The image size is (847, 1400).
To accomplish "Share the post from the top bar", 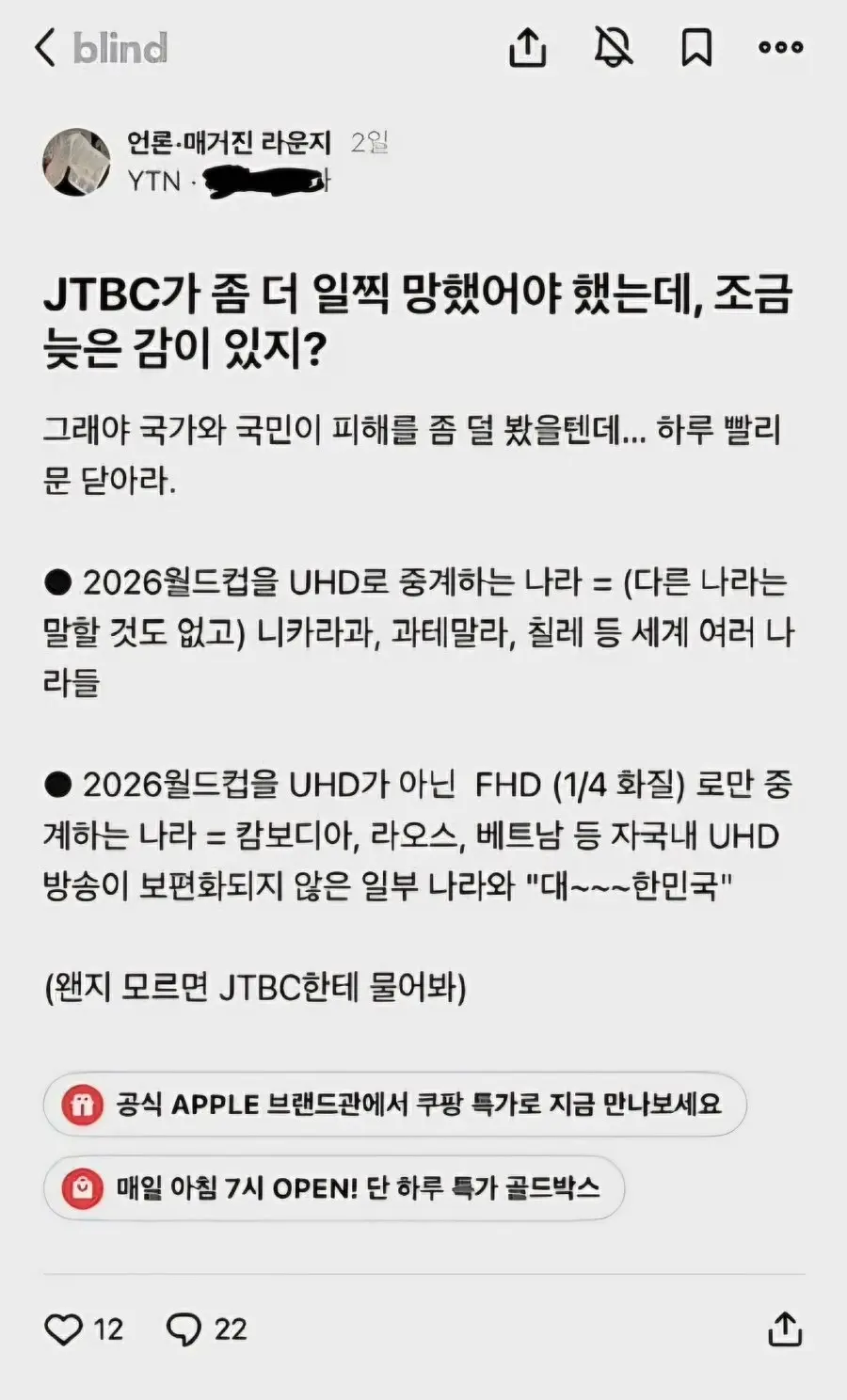I will click(527, 46).
